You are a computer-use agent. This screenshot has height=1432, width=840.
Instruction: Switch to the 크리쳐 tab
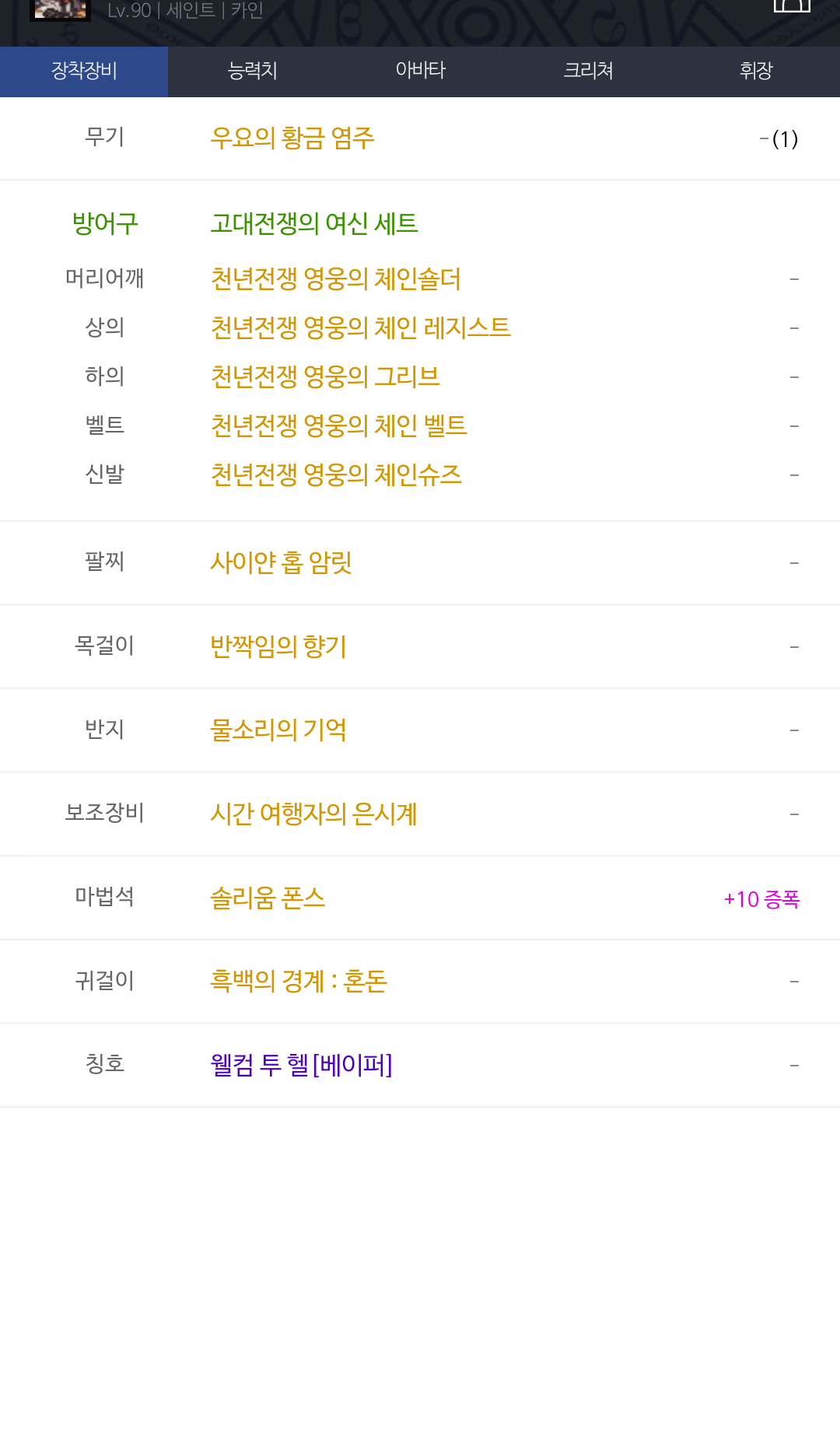click(x=588, y=72)
